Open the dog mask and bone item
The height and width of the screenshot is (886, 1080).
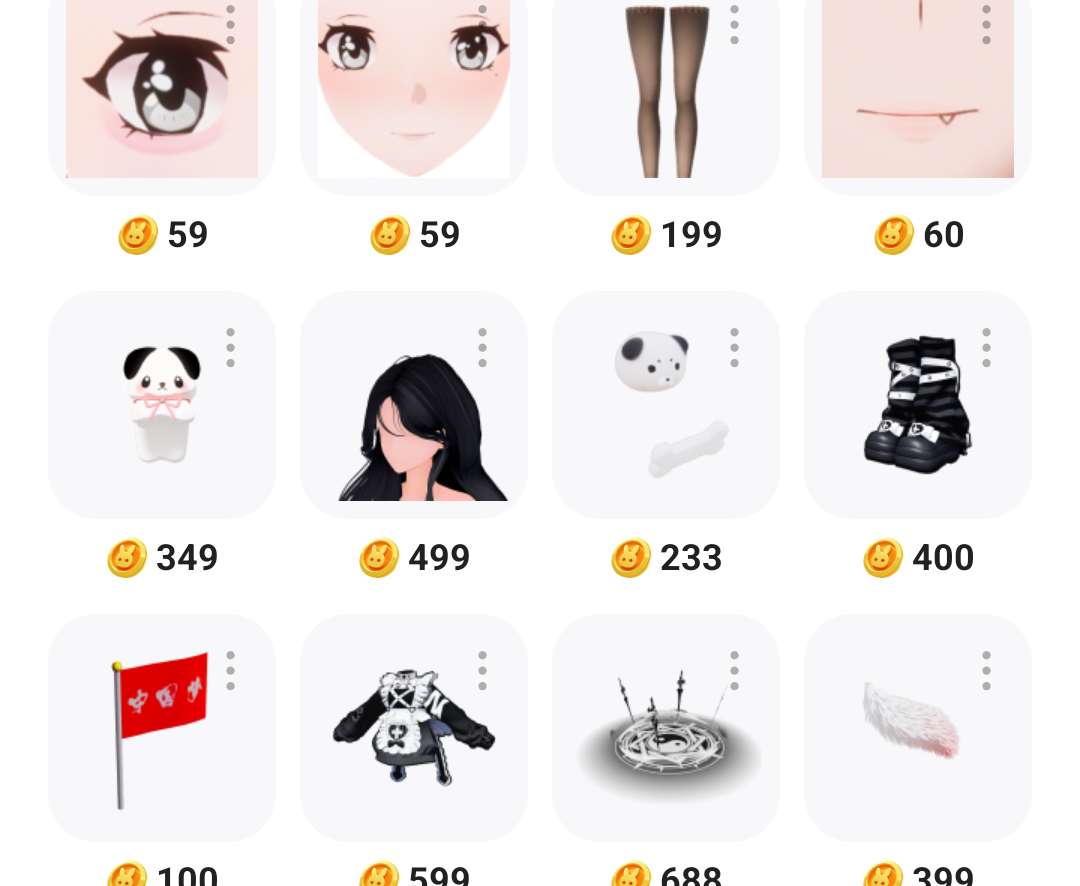point(666,405)
